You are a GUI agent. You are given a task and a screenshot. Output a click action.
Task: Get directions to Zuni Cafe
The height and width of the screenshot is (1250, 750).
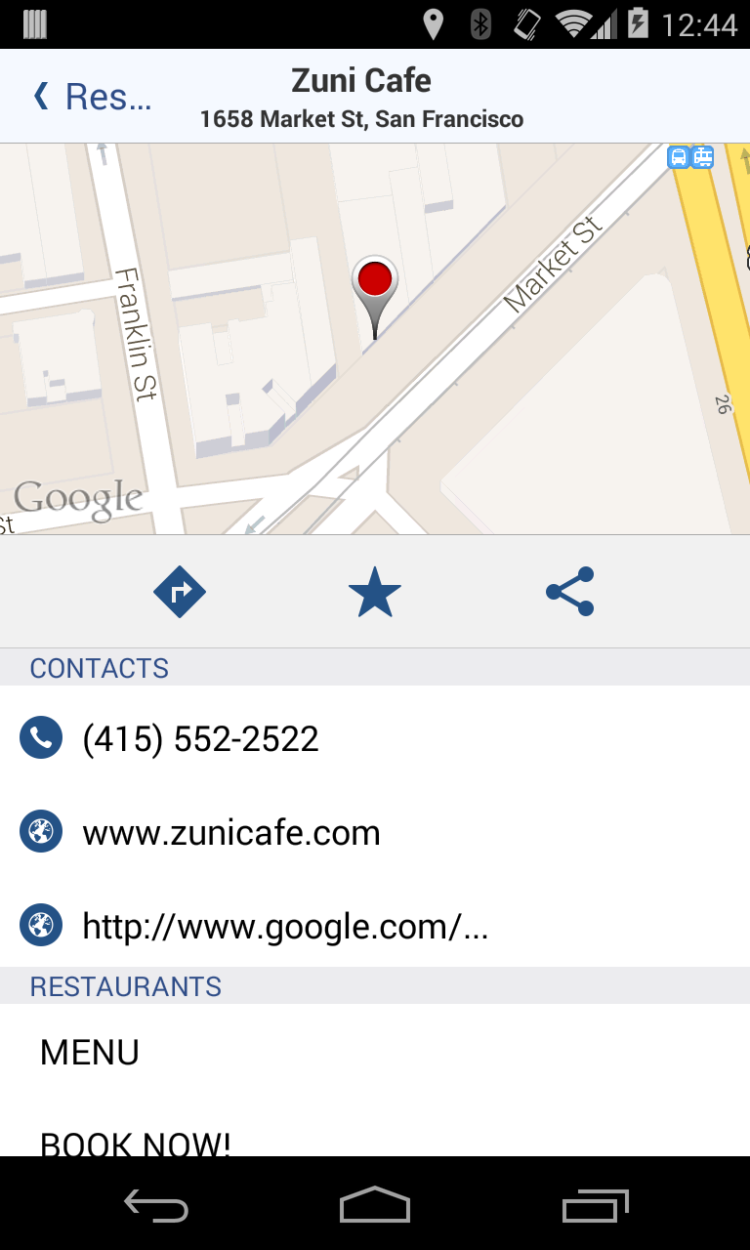[x=180, y=592]
